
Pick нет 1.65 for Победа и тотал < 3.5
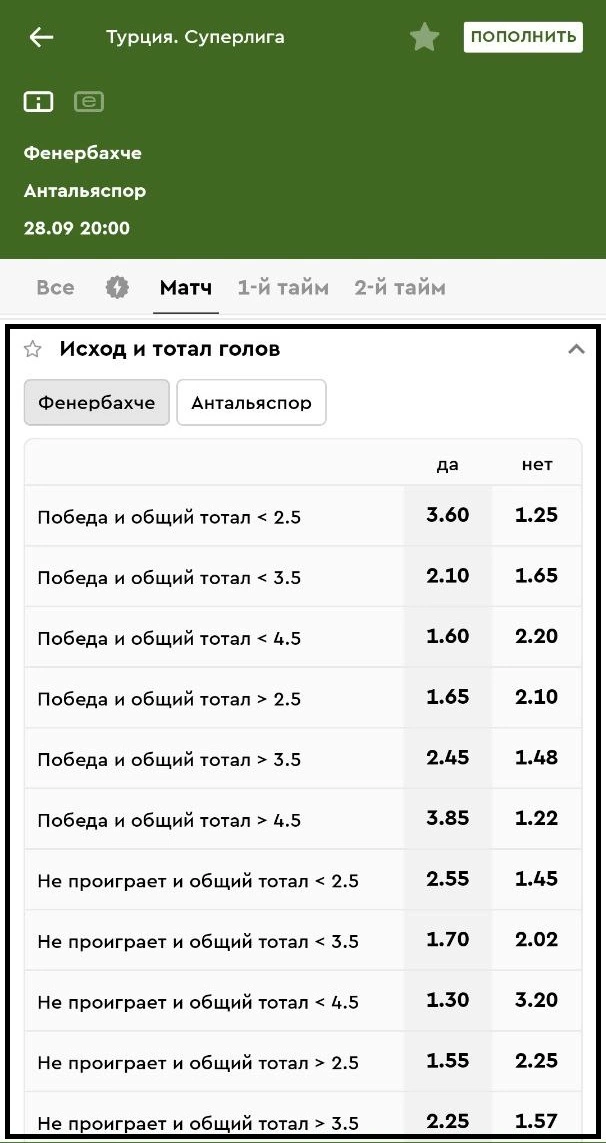tap(536, 576)
